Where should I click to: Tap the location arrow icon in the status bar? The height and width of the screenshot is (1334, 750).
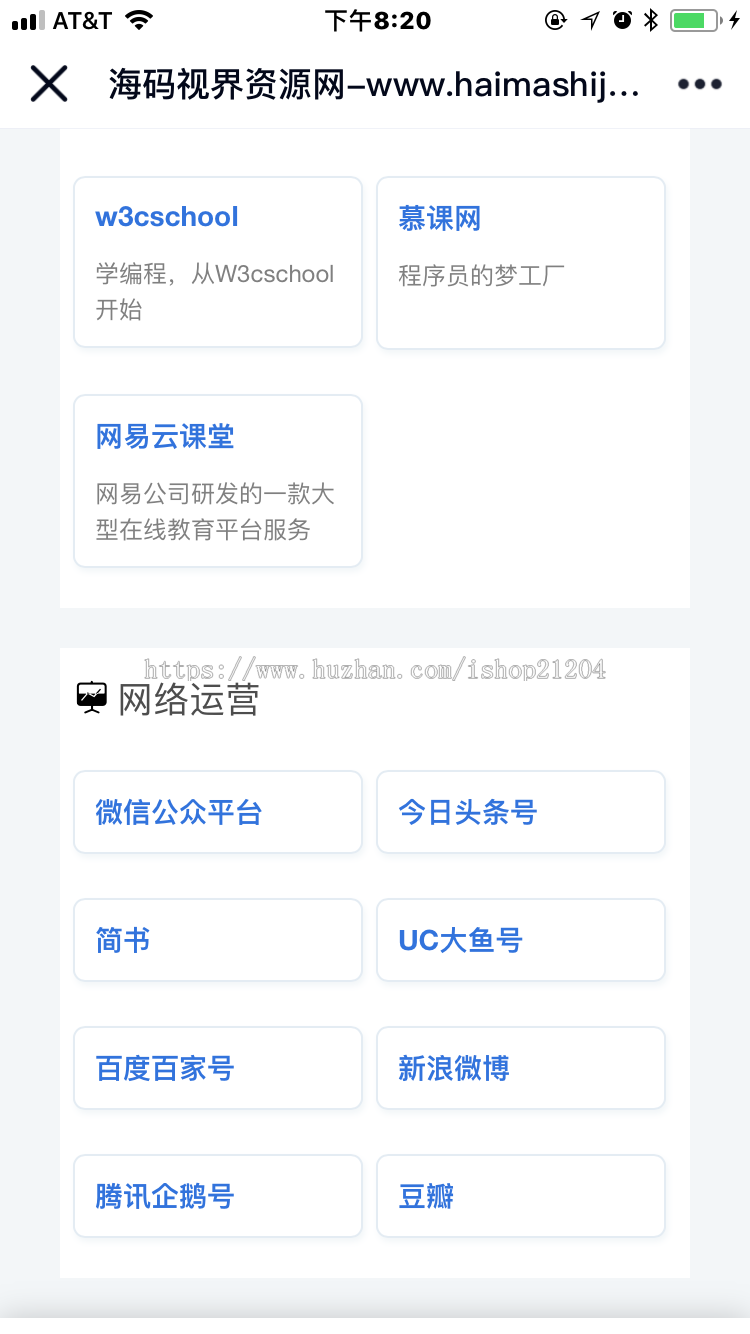coord(589,18)
